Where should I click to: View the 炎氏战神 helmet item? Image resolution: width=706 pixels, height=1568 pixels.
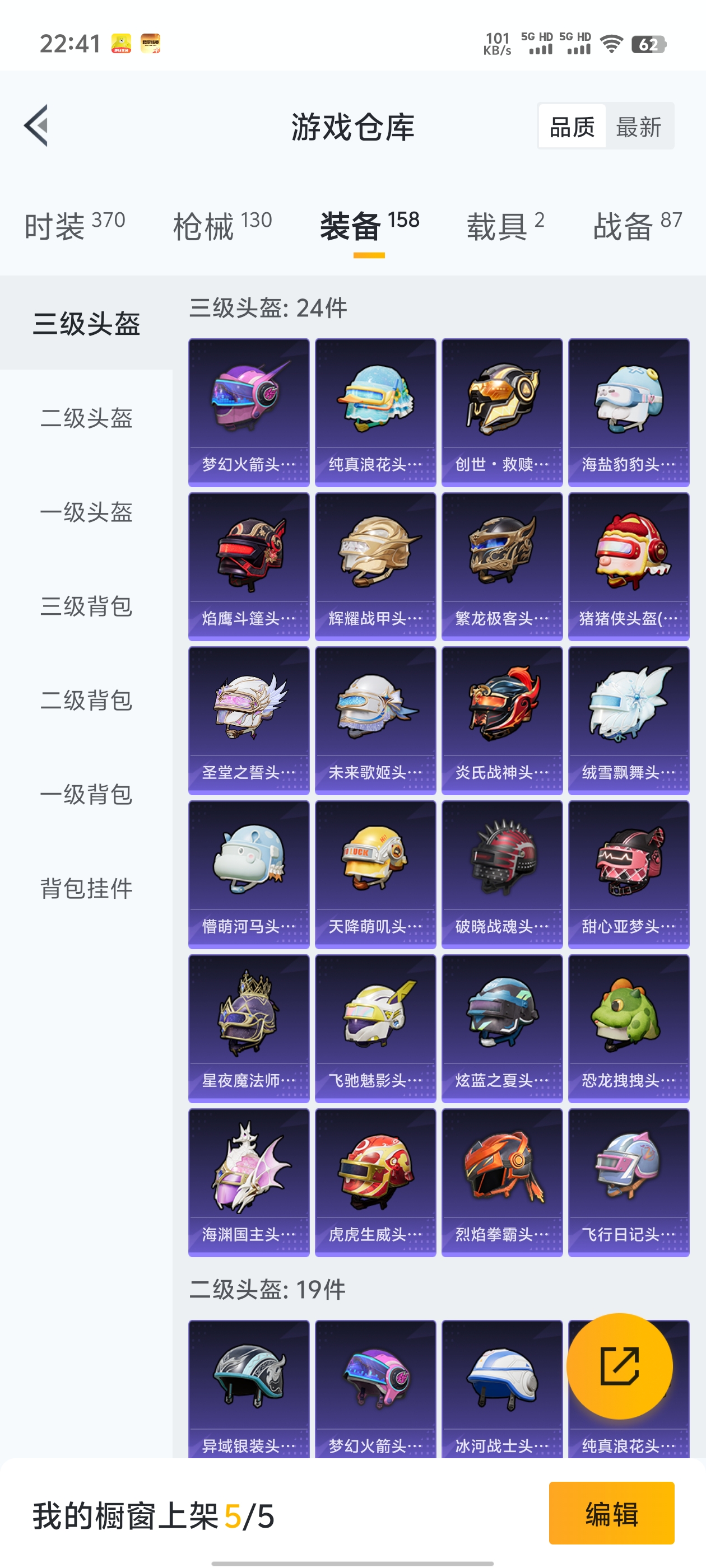coord(502,720)
